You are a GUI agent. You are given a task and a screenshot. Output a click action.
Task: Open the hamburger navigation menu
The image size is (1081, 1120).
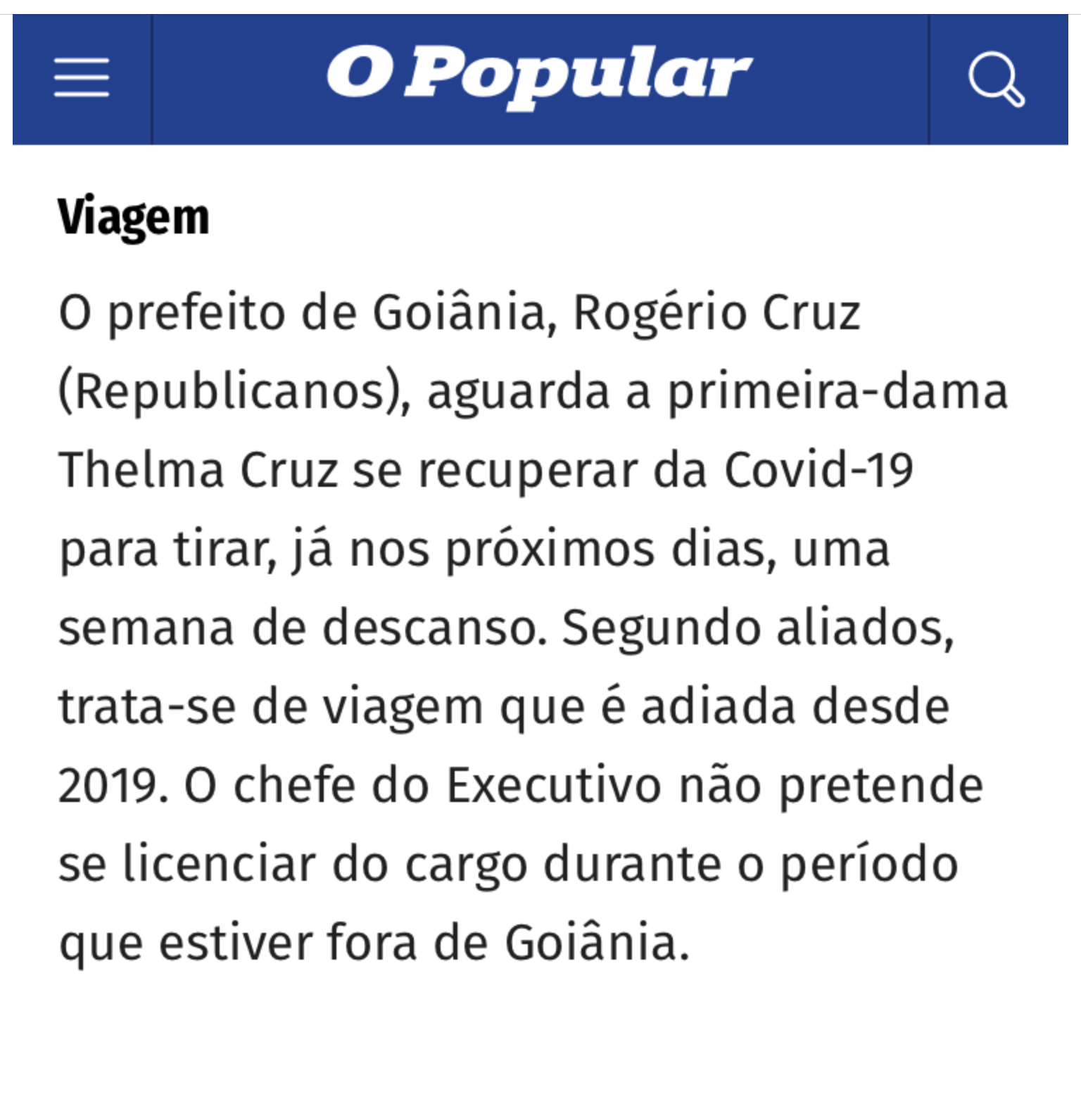click(x=82, y=78)
